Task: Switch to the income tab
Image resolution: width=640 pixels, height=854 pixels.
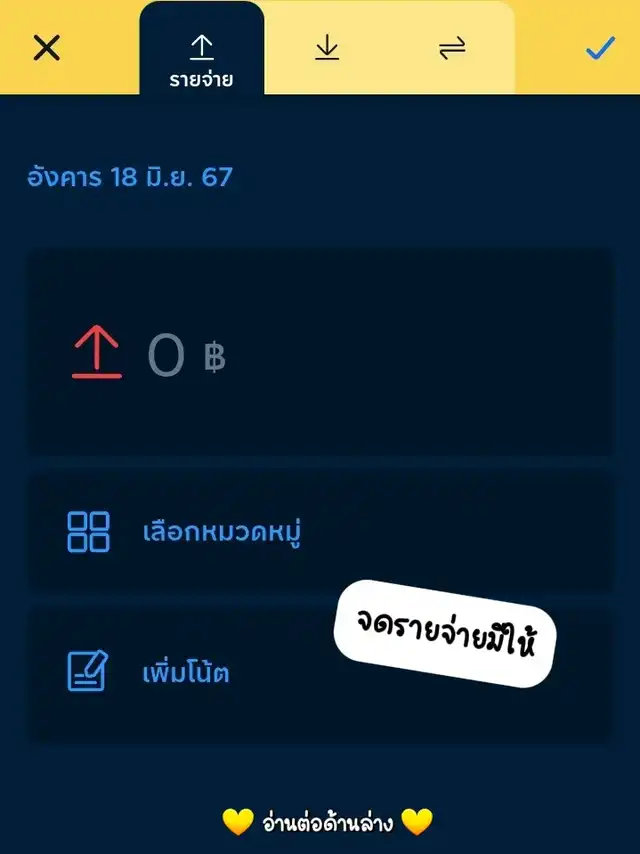Action: click(x=327, y=49)
